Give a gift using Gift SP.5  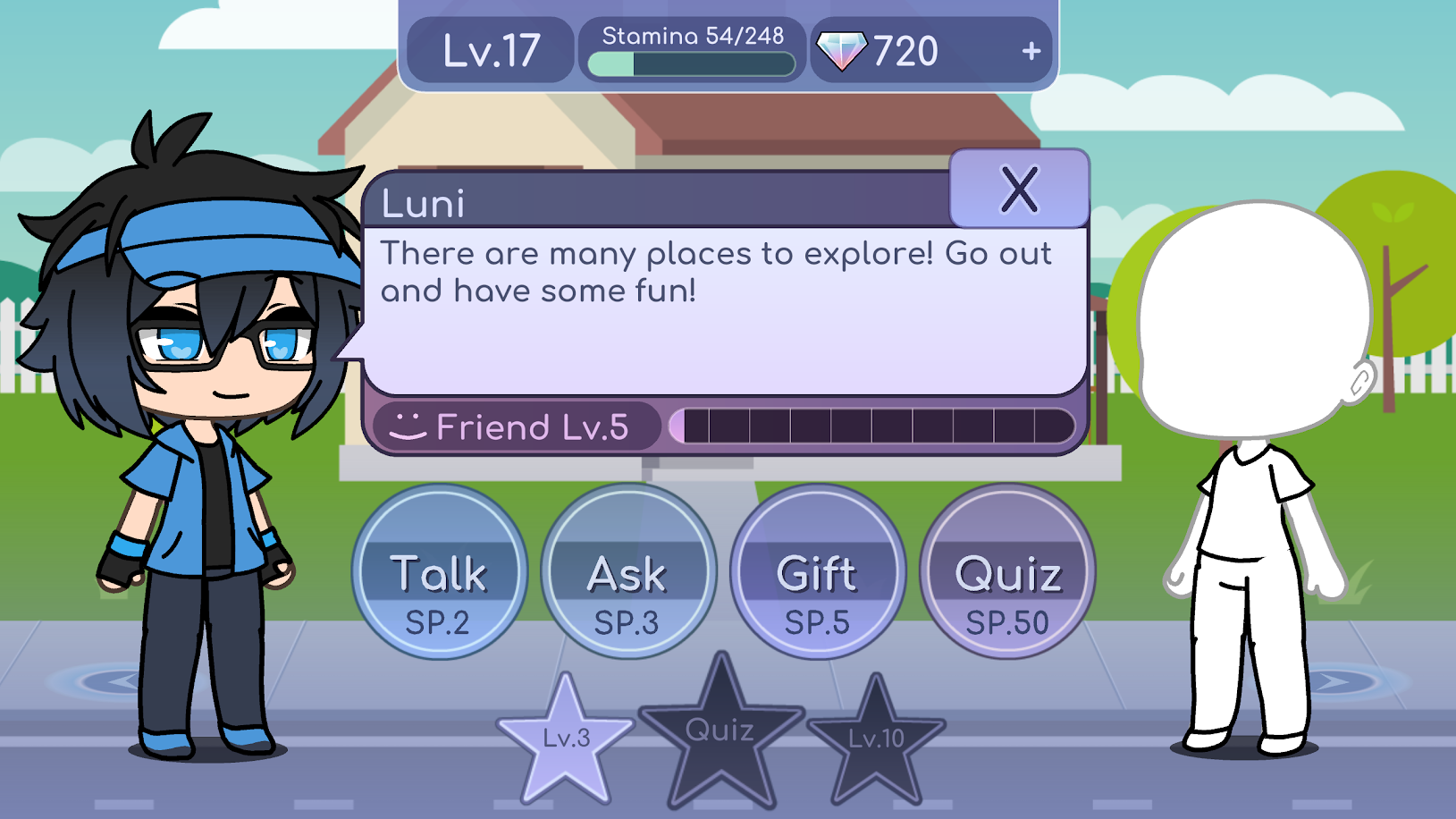pyautogui.click(x=817, y=573)
